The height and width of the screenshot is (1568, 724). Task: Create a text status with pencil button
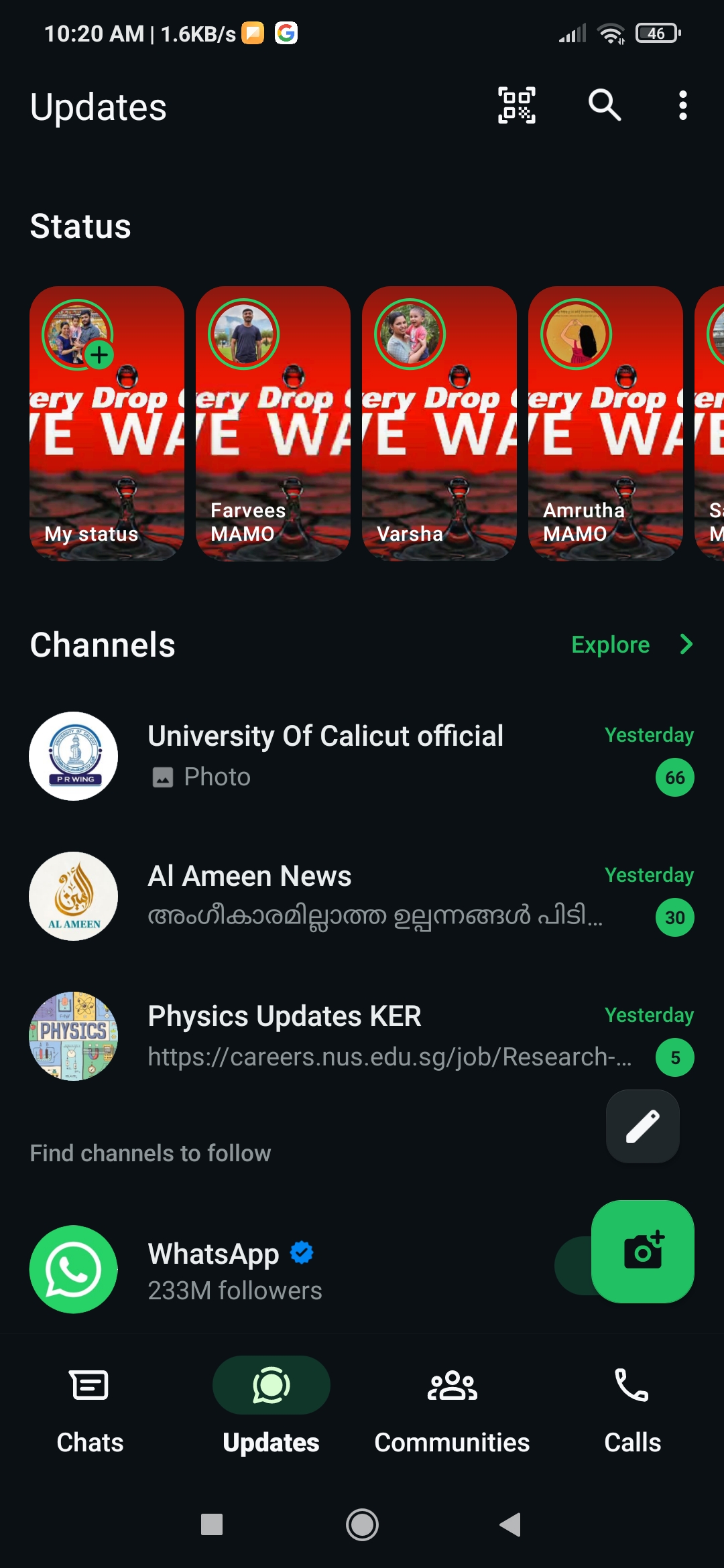(643, 1126)
